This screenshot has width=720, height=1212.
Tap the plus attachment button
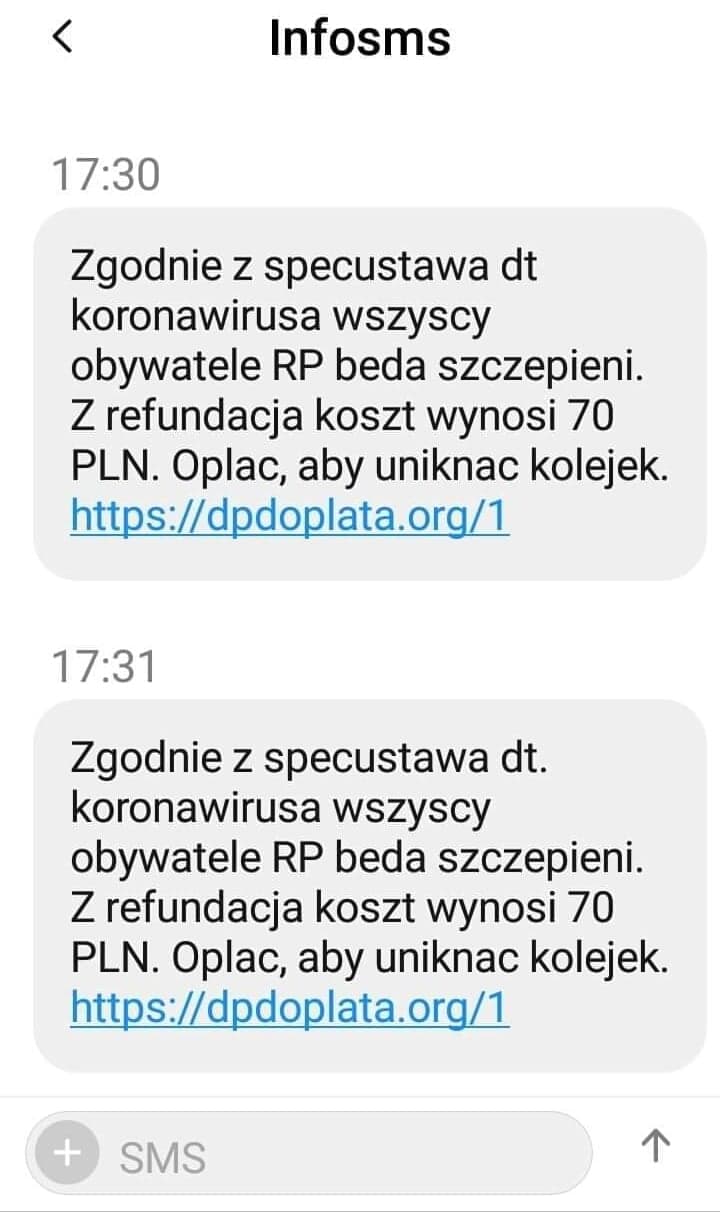pos(67,1155)
